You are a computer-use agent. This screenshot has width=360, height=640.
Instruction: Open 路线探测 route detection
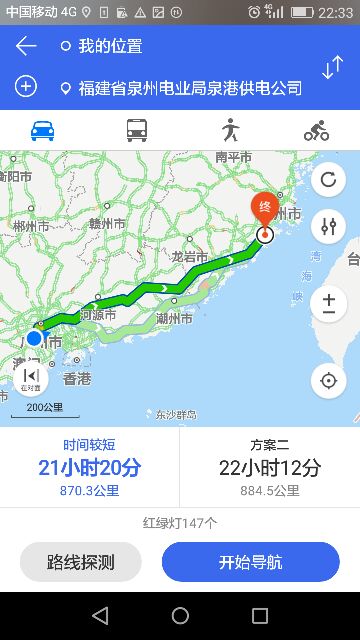pyautogui.click(x=81, y=562)
